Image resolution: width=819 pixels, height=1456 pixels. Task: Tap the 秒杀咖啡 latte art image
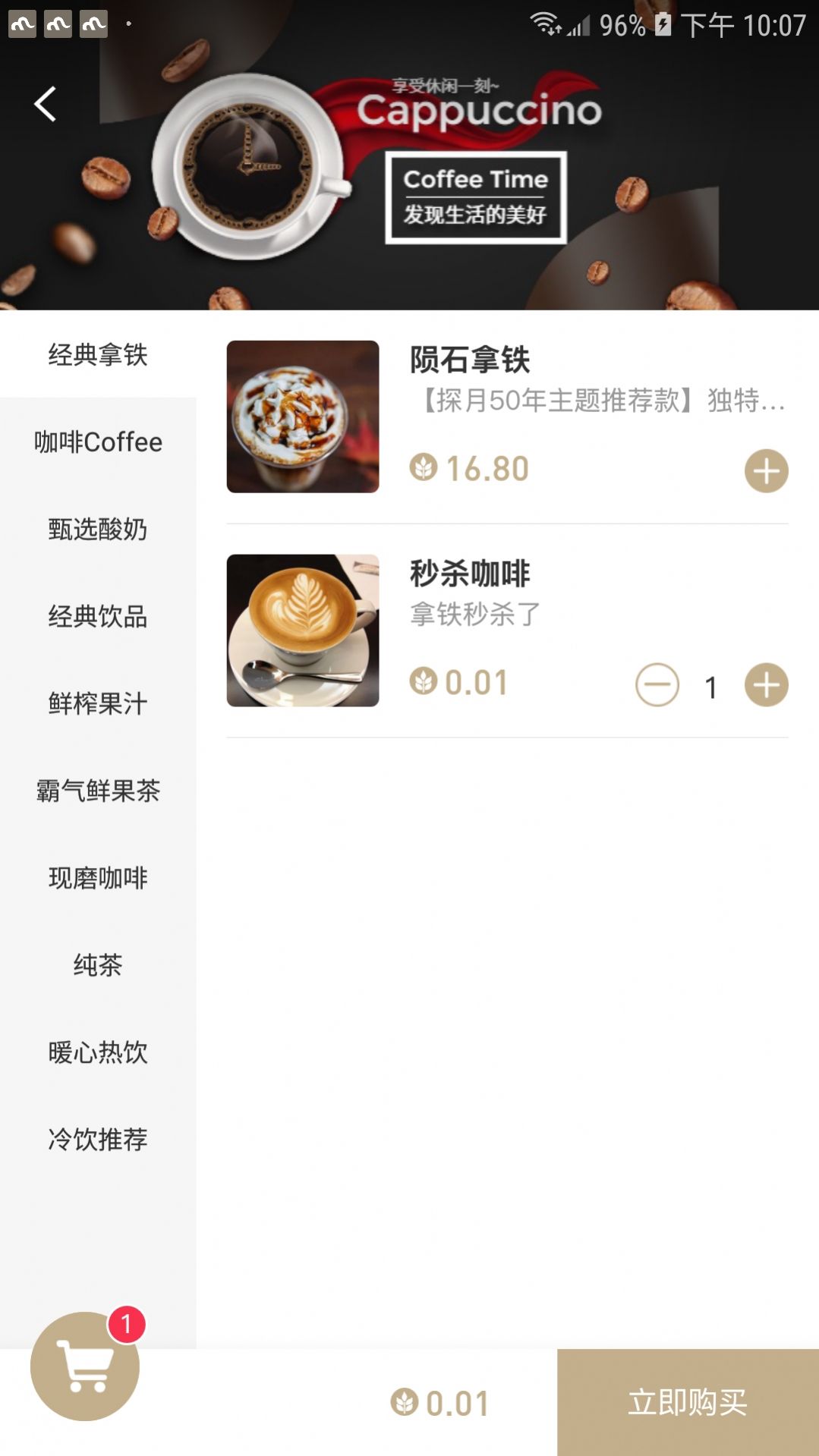(302, 631)
